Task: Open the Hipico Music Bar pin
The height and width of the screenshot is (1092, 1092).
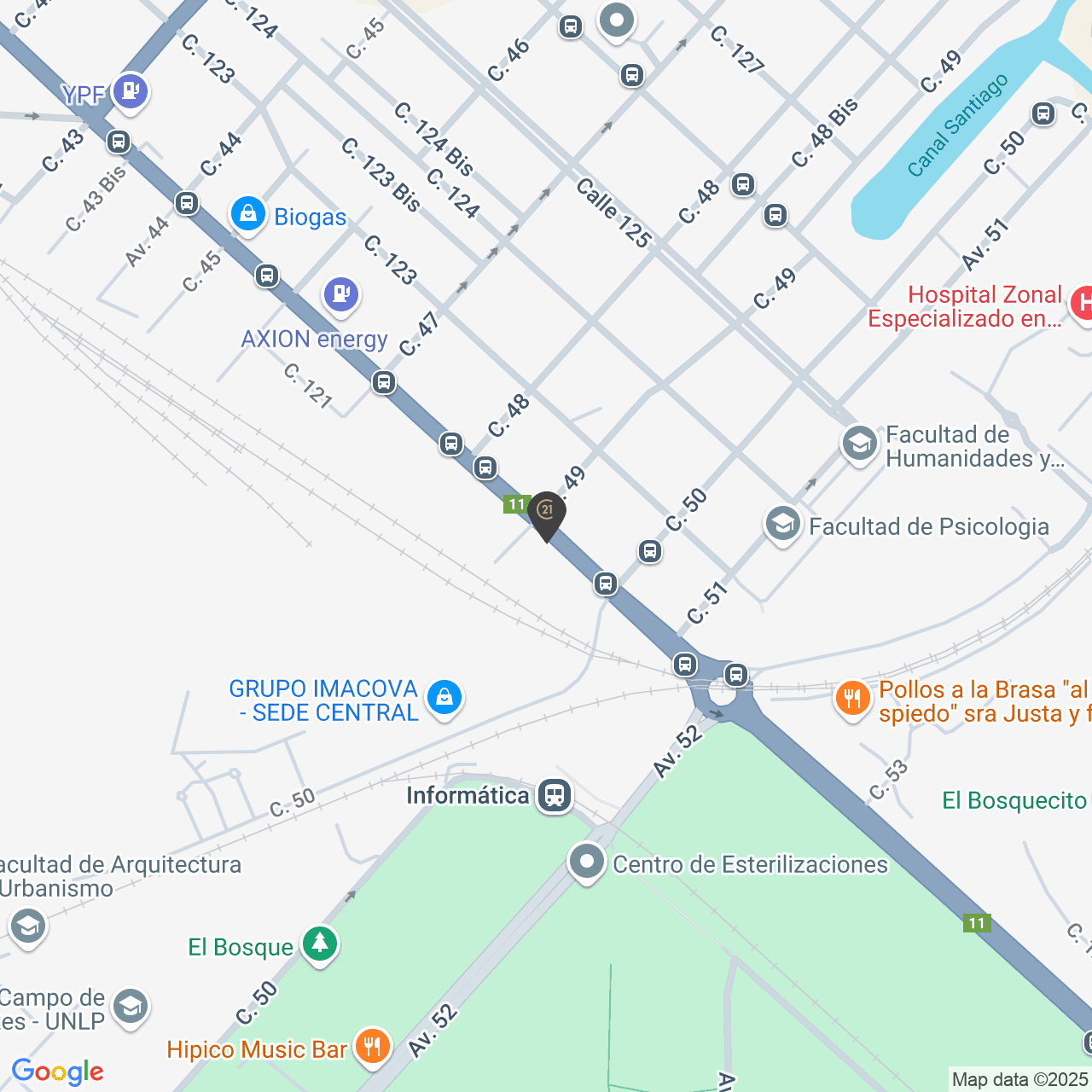Action: click(372, 1045)
